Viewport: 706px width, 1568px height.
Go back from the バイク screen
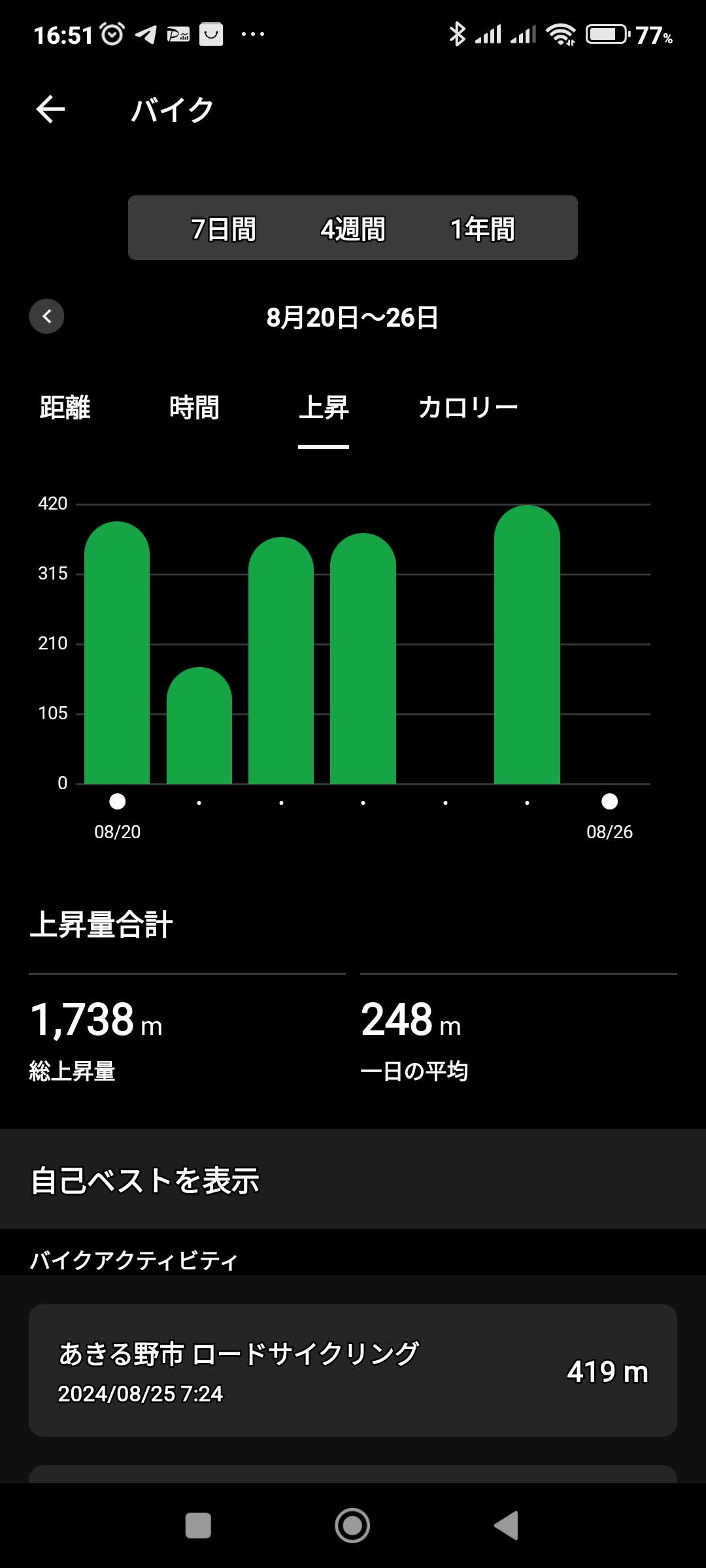point(50,109)
